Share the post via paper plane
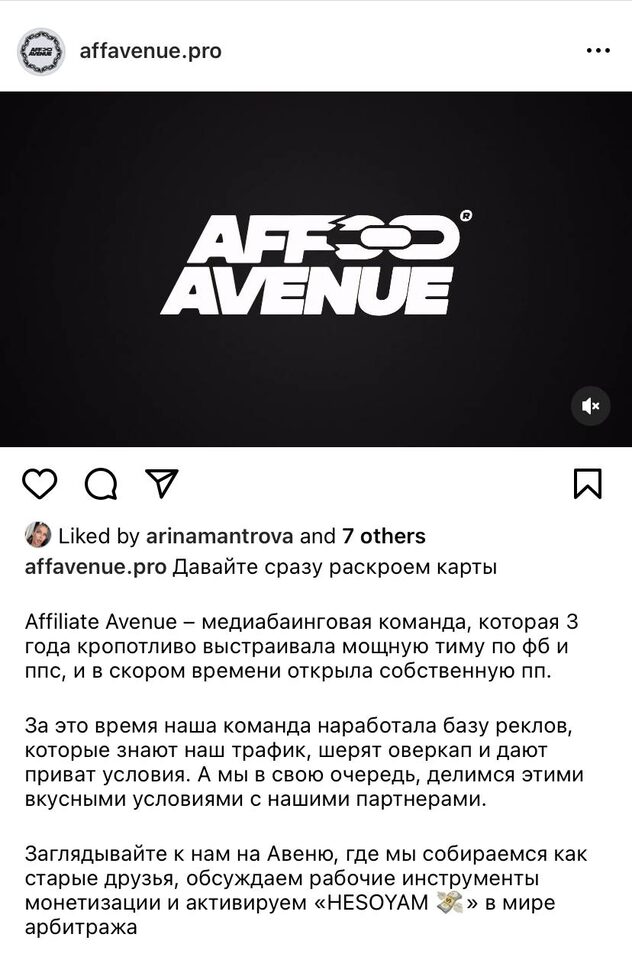The height and width of the screenshot is (960, 632). point(161,483)
